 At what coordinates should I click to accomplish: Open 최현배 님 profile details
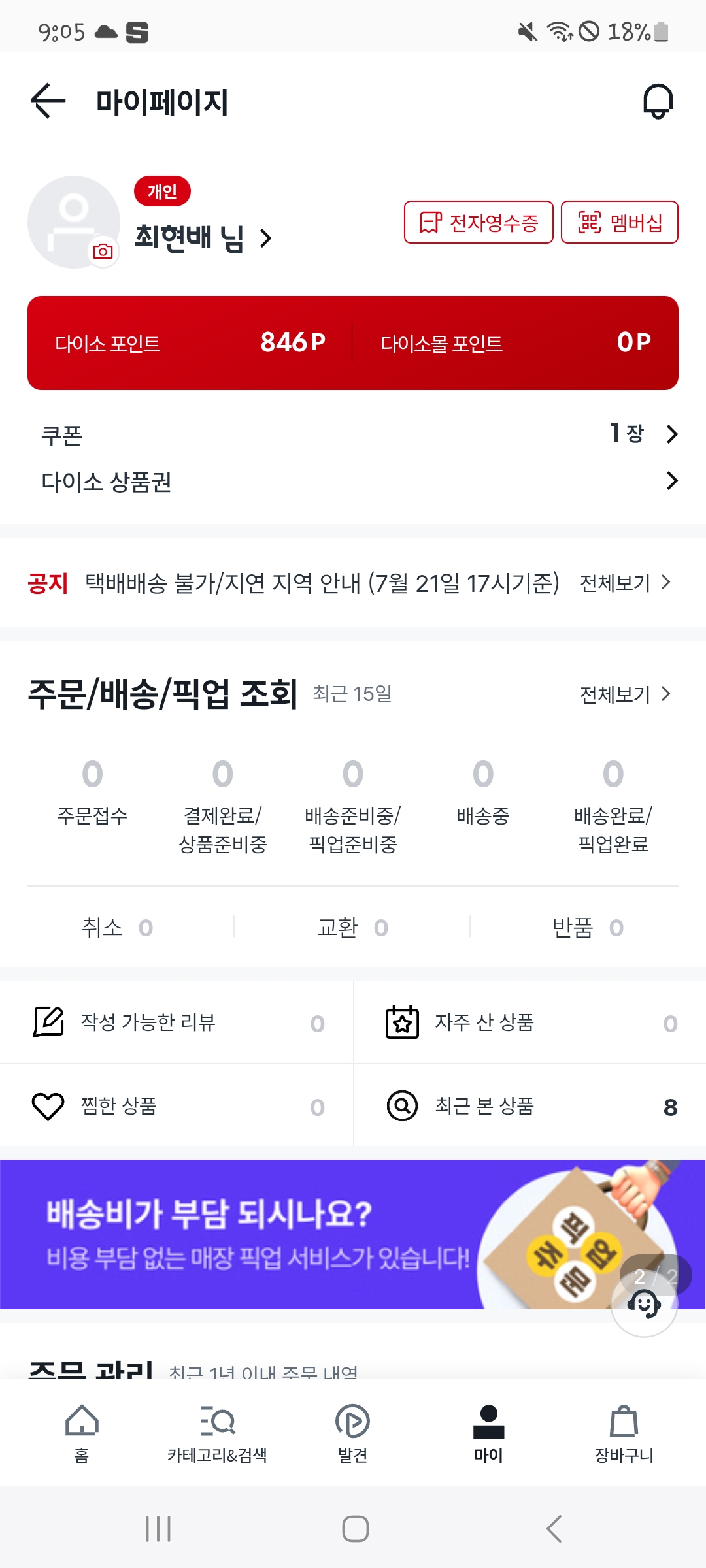(x=203, y=238)
